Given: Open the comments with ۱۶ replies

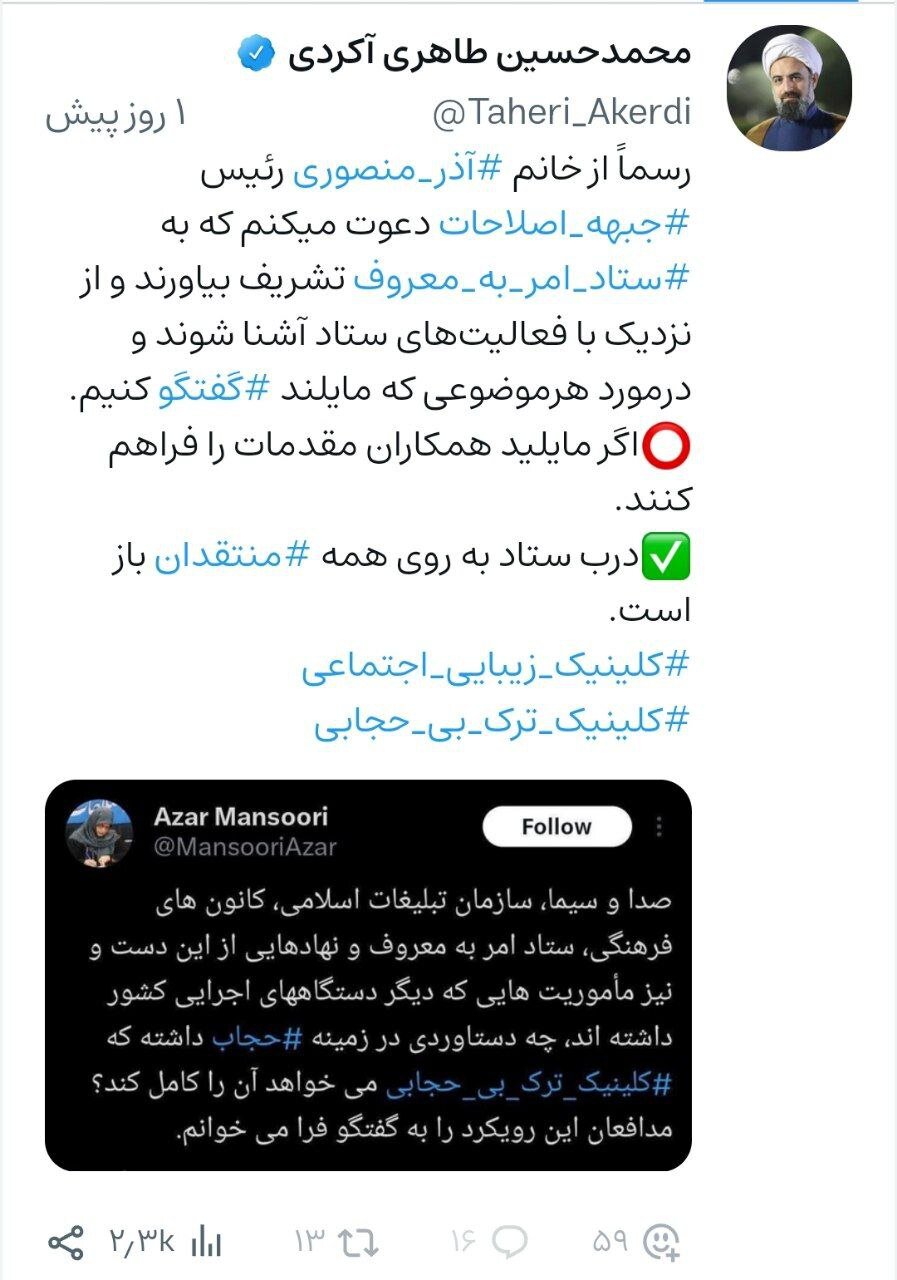Looking at the screenshot, I should pyautogui.click(x=490, y=1243).
